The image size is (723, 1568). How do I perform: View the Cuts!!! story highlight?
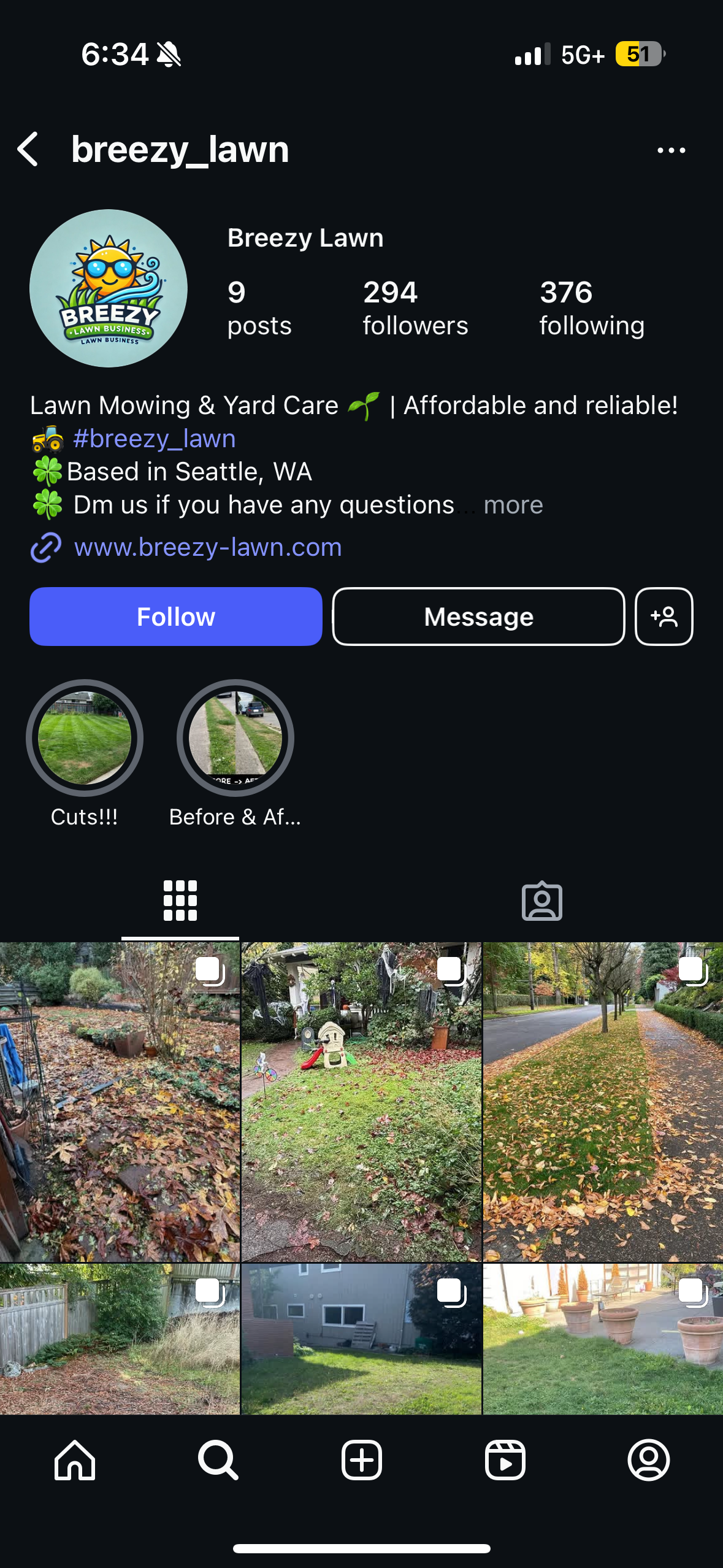point(85,738)
